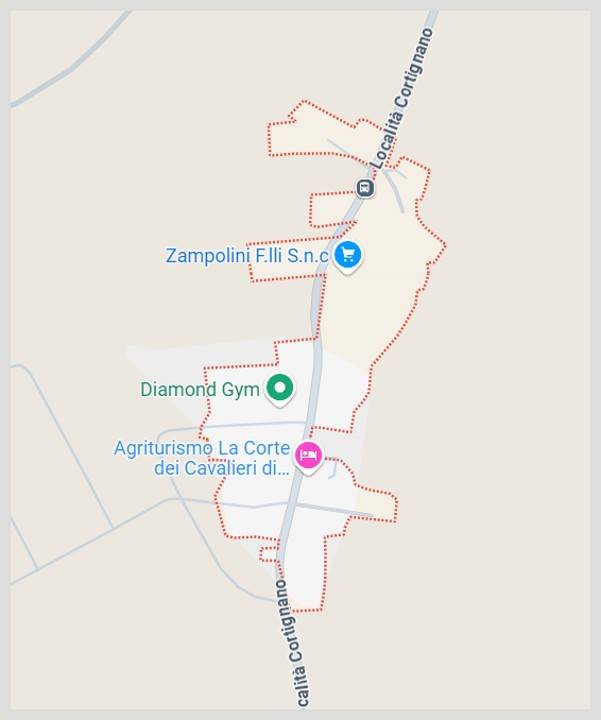
Task: Open the Zampolini F.lli S.n.c shop marker
Action: [347, 255]
